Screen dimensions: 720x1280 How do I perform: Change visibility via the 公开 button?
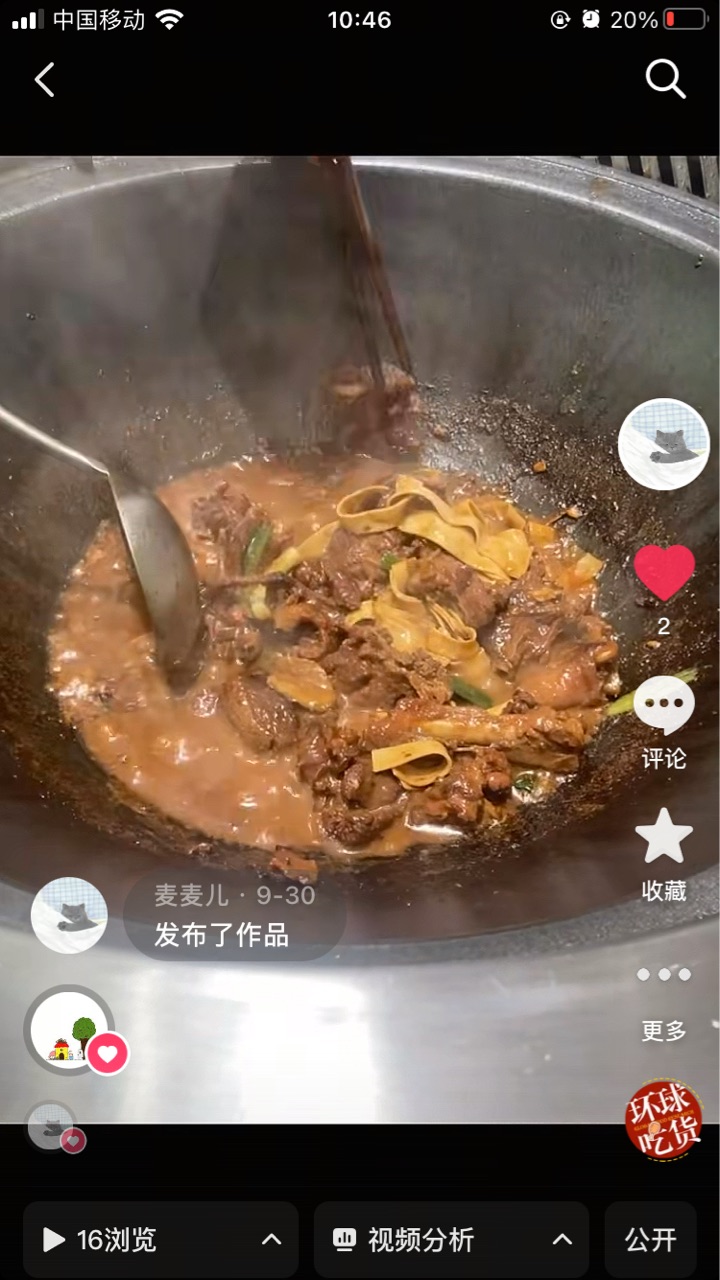(651, 1240)
